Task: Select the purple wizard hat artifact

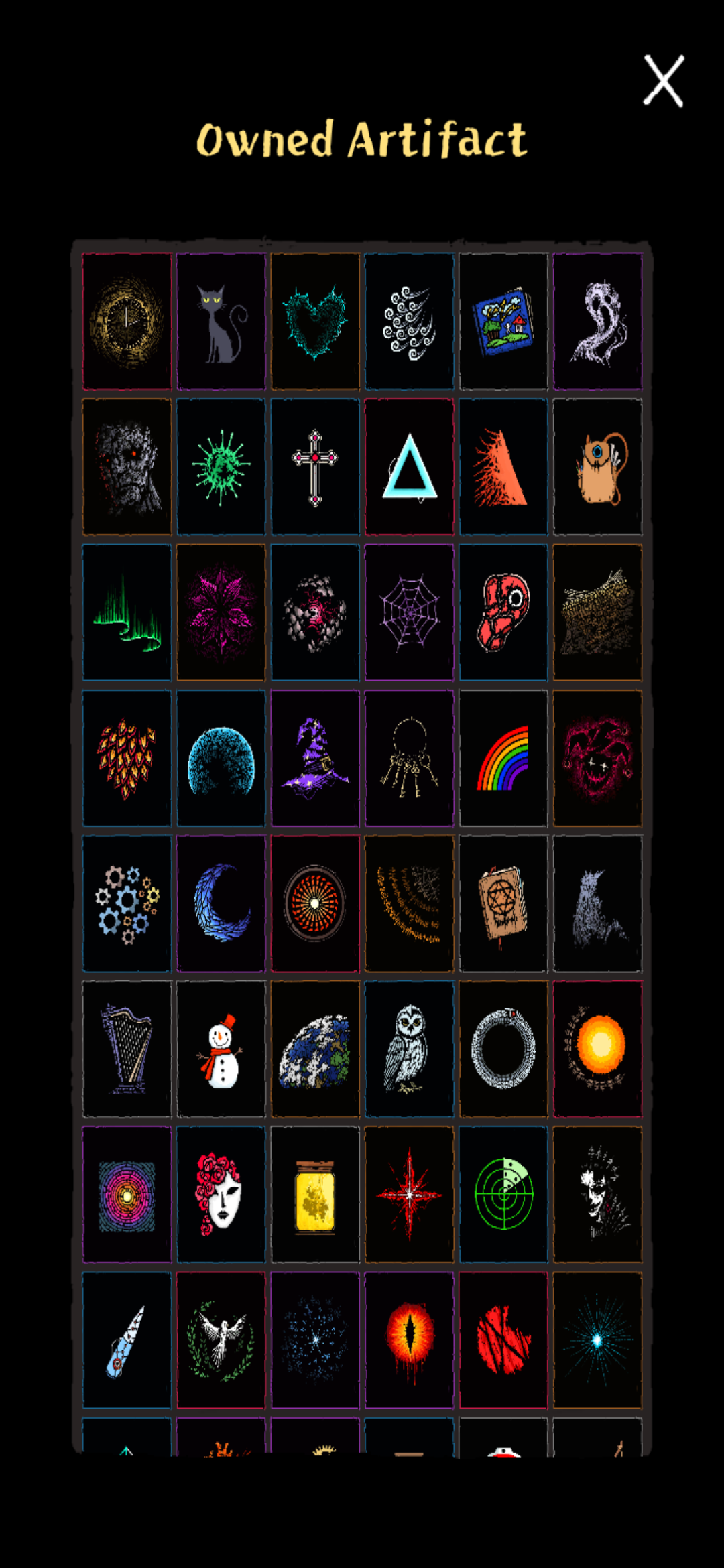Action: [315, 758]
